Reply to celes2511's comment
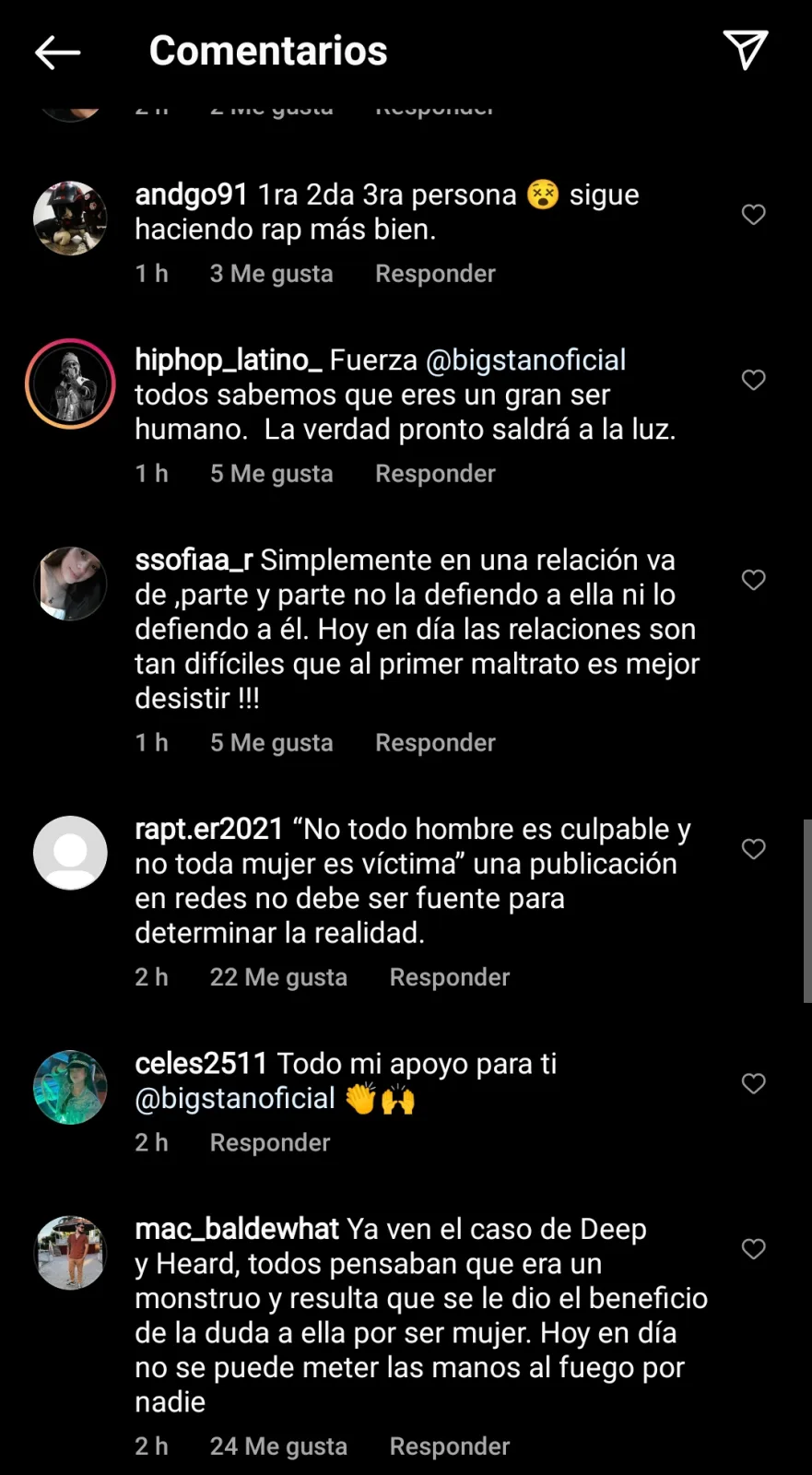The height and width of the screenshot is (1475, 812). point(270,1143)
